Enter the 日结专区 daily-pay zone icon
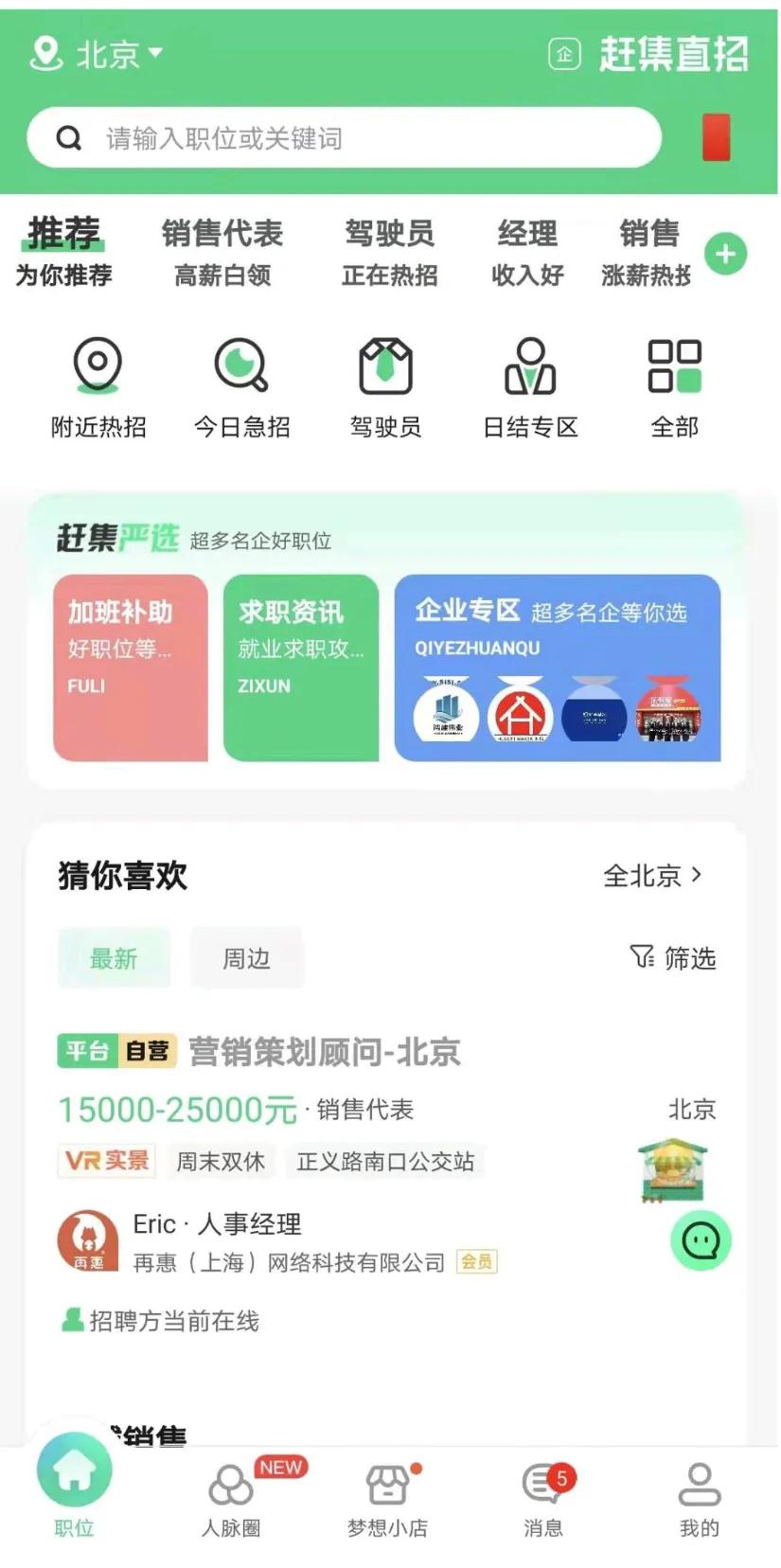 [x=531, y=383]
